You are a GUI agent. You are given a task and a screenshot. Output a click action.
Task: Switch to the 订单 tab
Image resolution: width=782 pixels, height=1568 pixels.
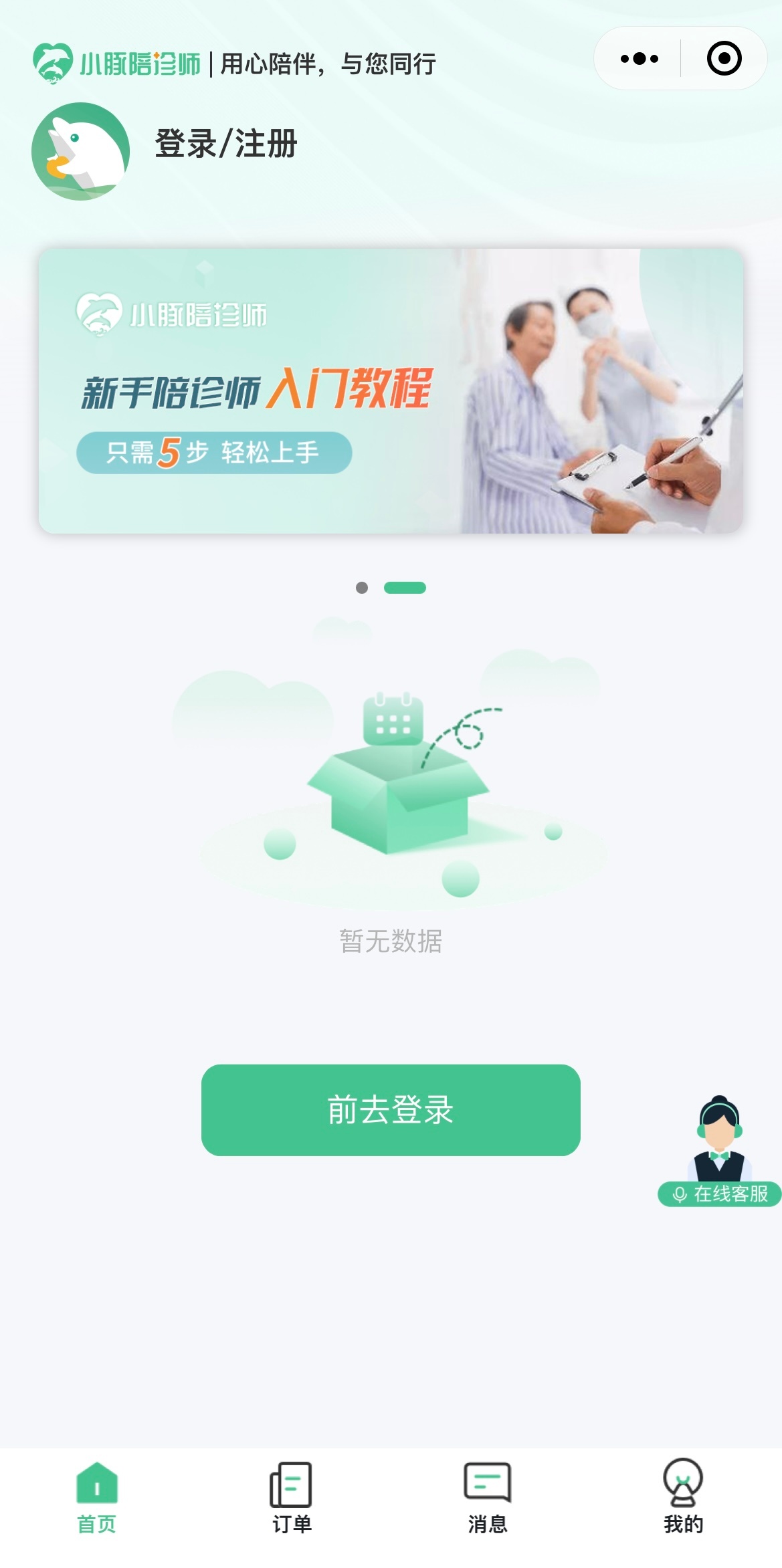292,1498
